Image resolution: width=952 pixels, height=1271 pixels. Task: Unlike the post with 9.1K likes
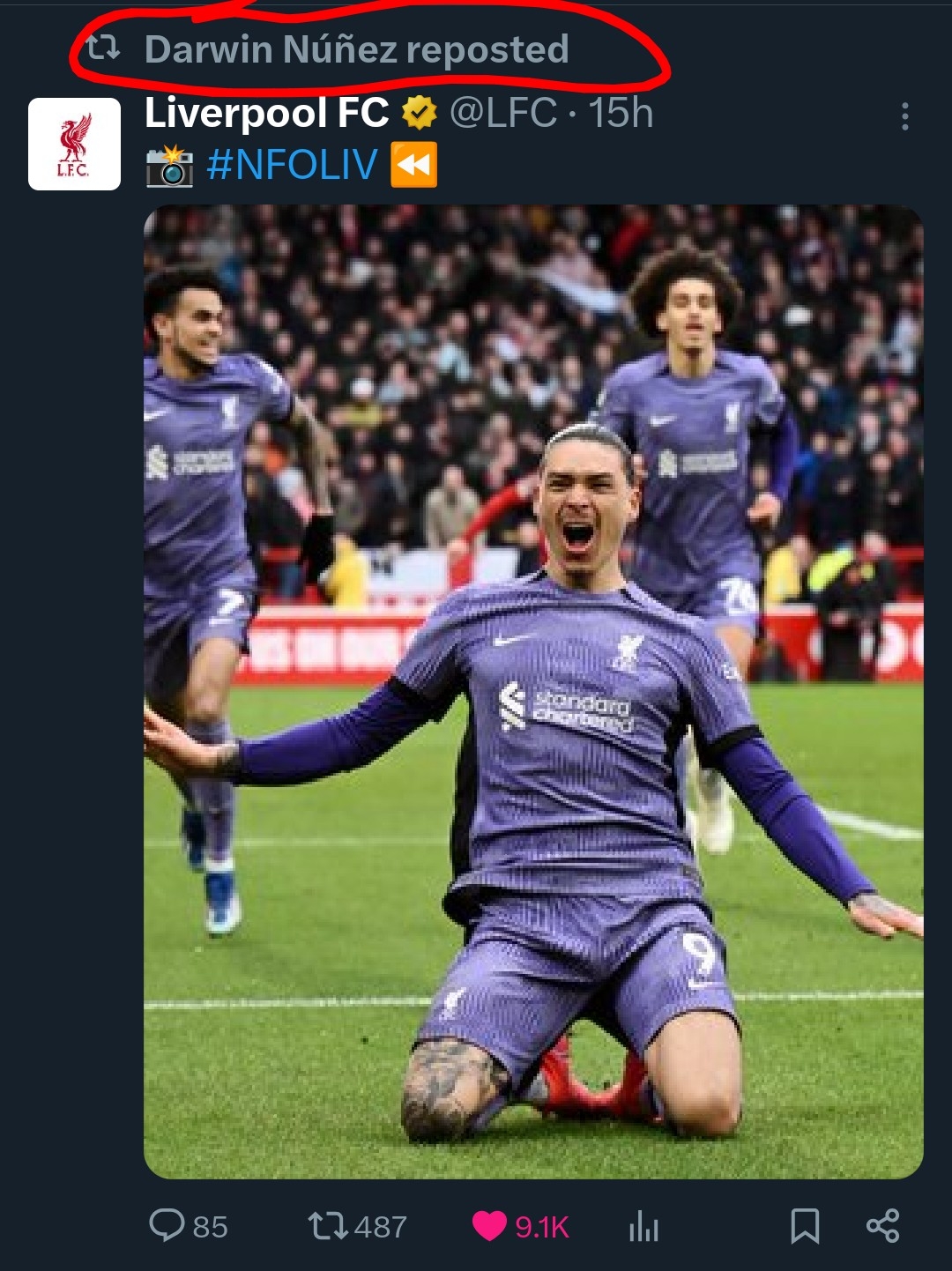click(490, 1225)
